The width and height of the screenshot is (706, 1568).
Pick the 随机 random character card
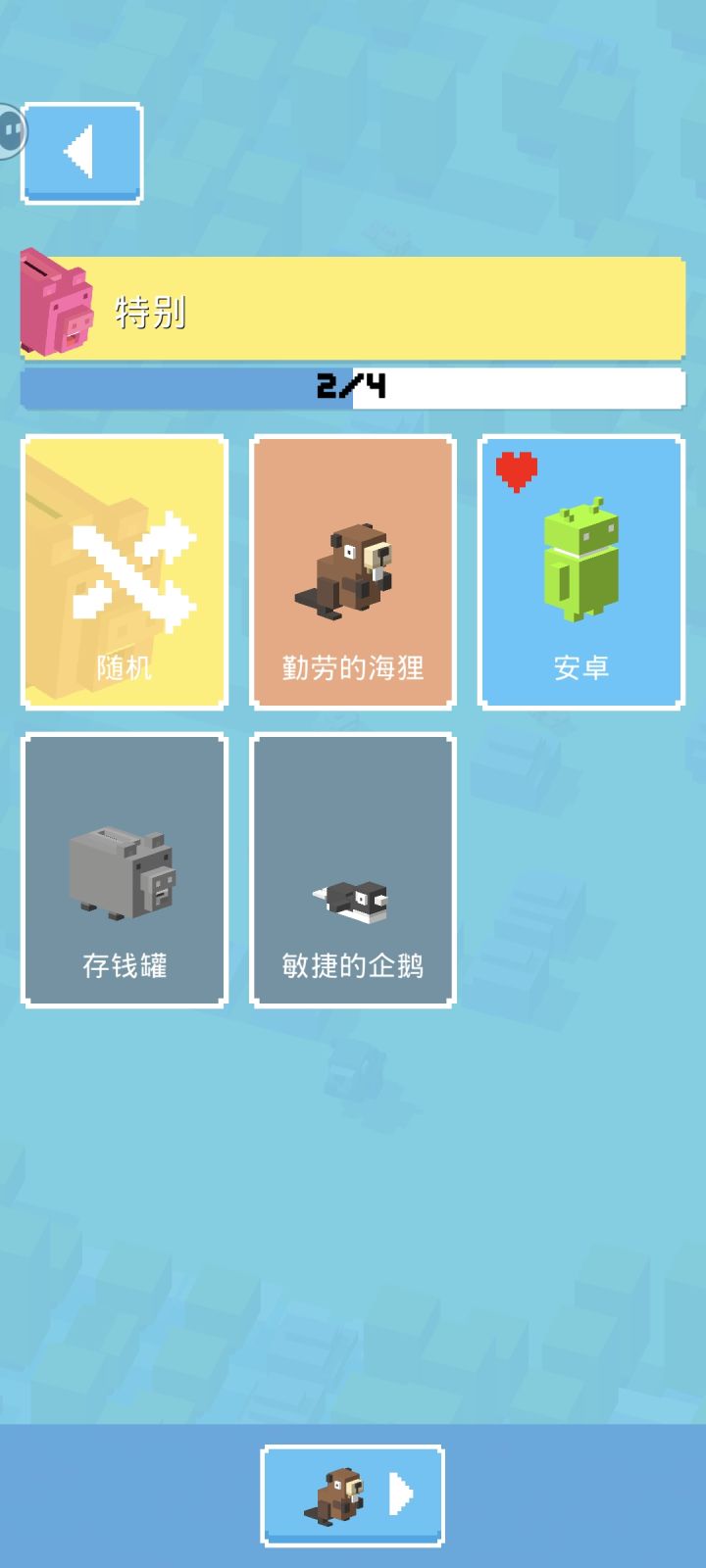click(126, 568)
